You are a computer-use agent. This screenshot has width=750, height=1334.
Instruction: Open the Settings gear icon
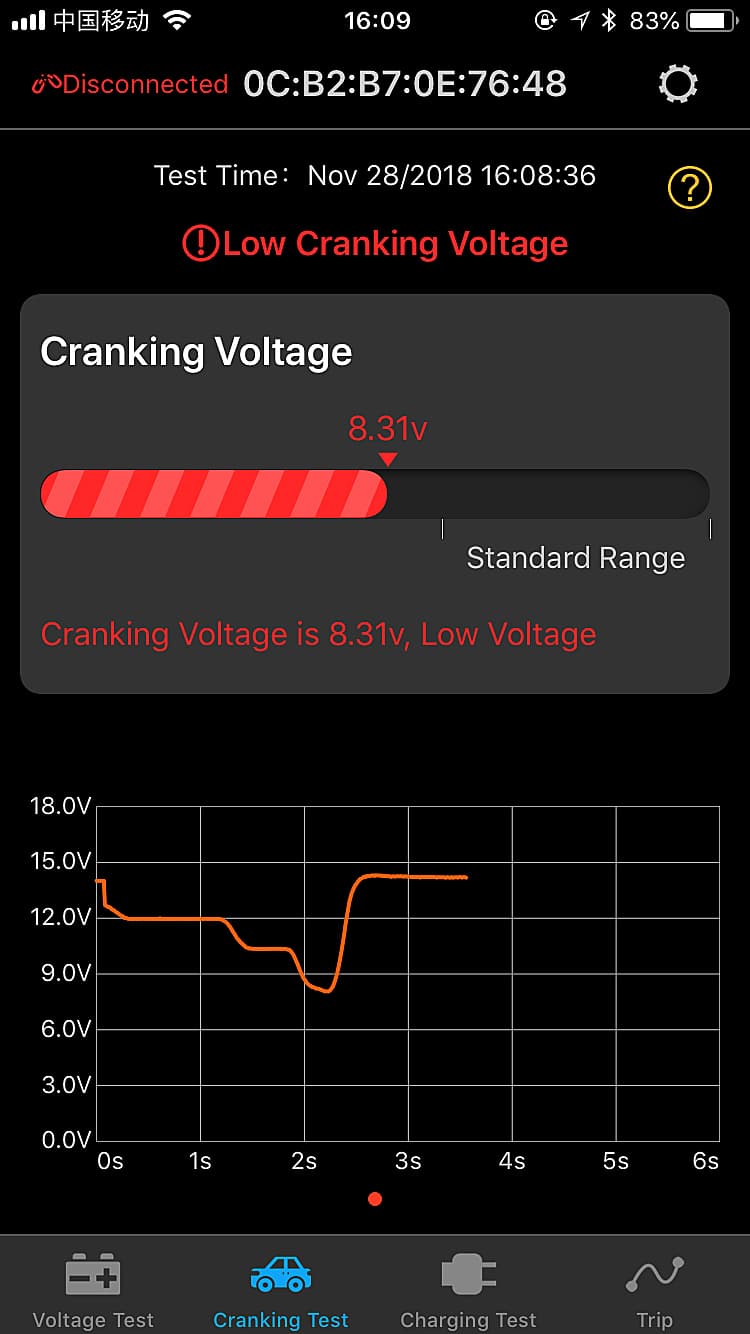(x=678, y=84)
